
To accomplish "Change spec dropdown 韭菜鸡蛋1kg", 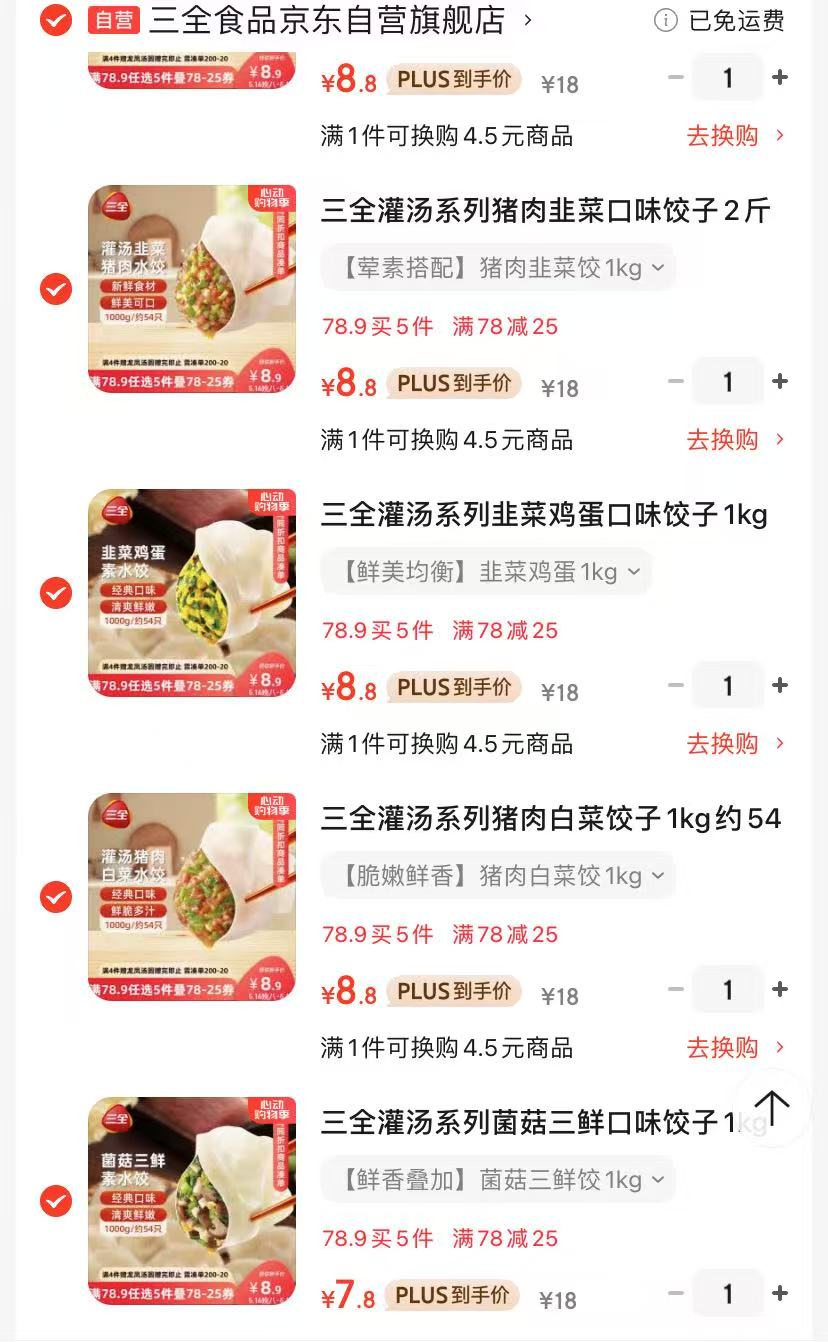I will tap(486, 572).
